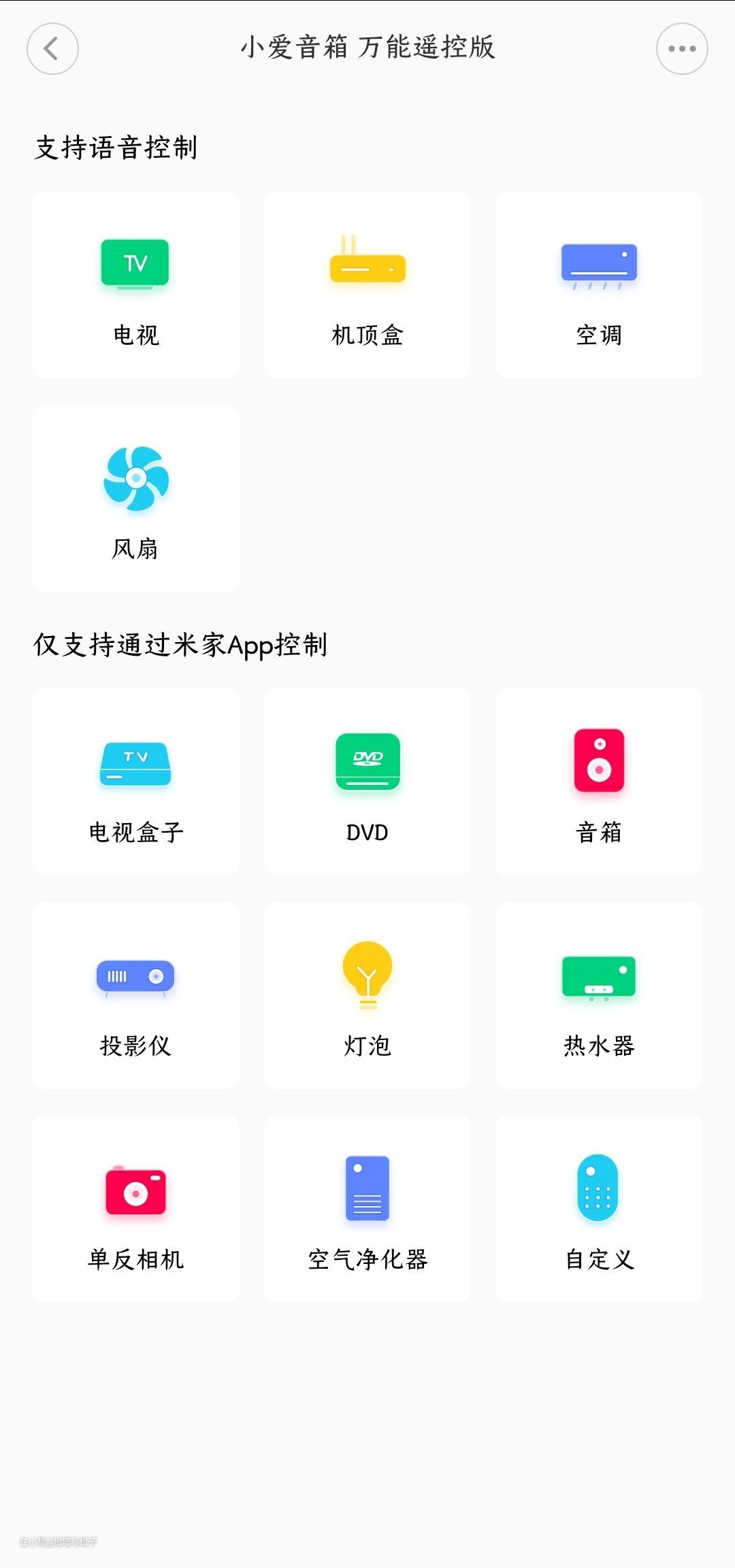Tap the 空气净化器 air purifier card
The image size is (735, 1568).
coord(367,1209)
